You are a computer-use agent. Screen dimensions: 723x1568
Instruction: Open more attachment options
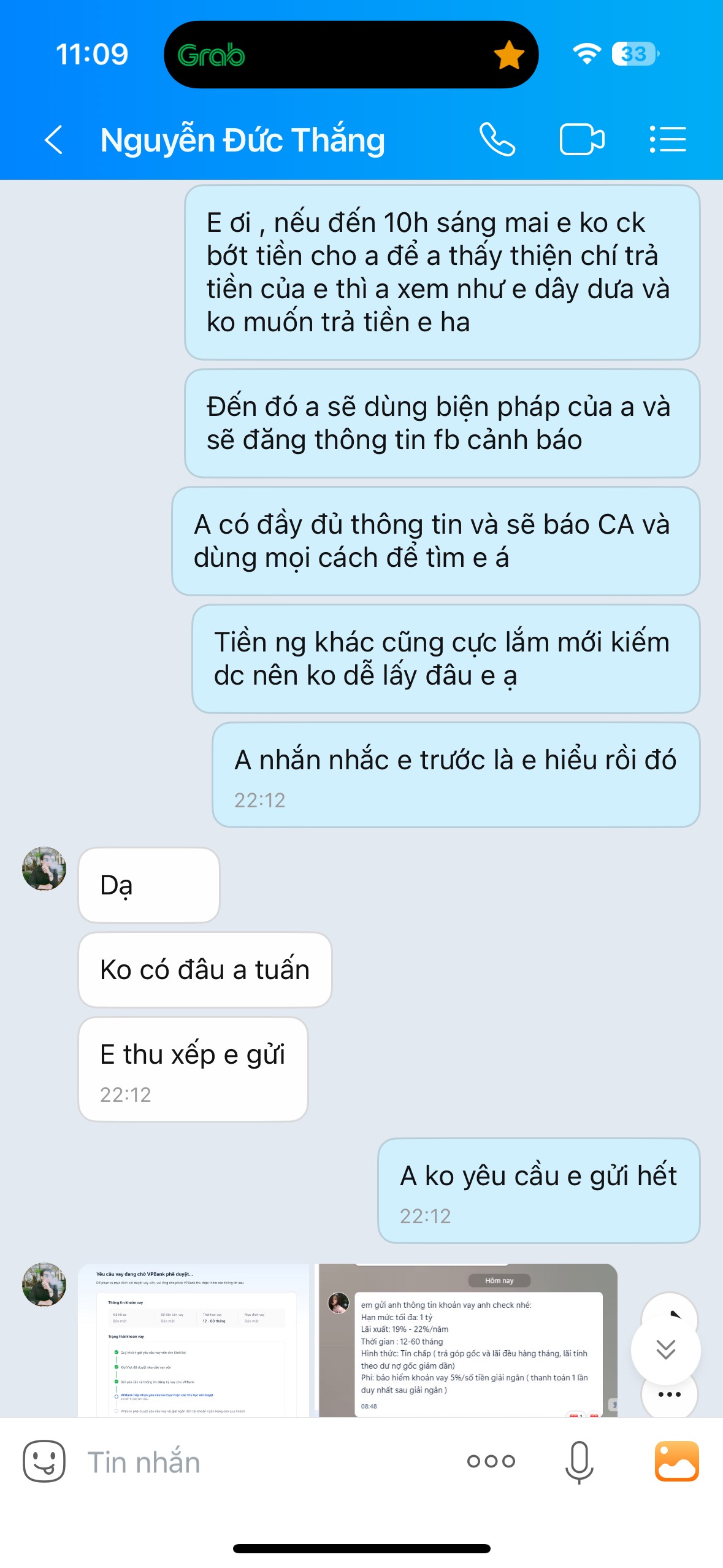(491, 1461)
